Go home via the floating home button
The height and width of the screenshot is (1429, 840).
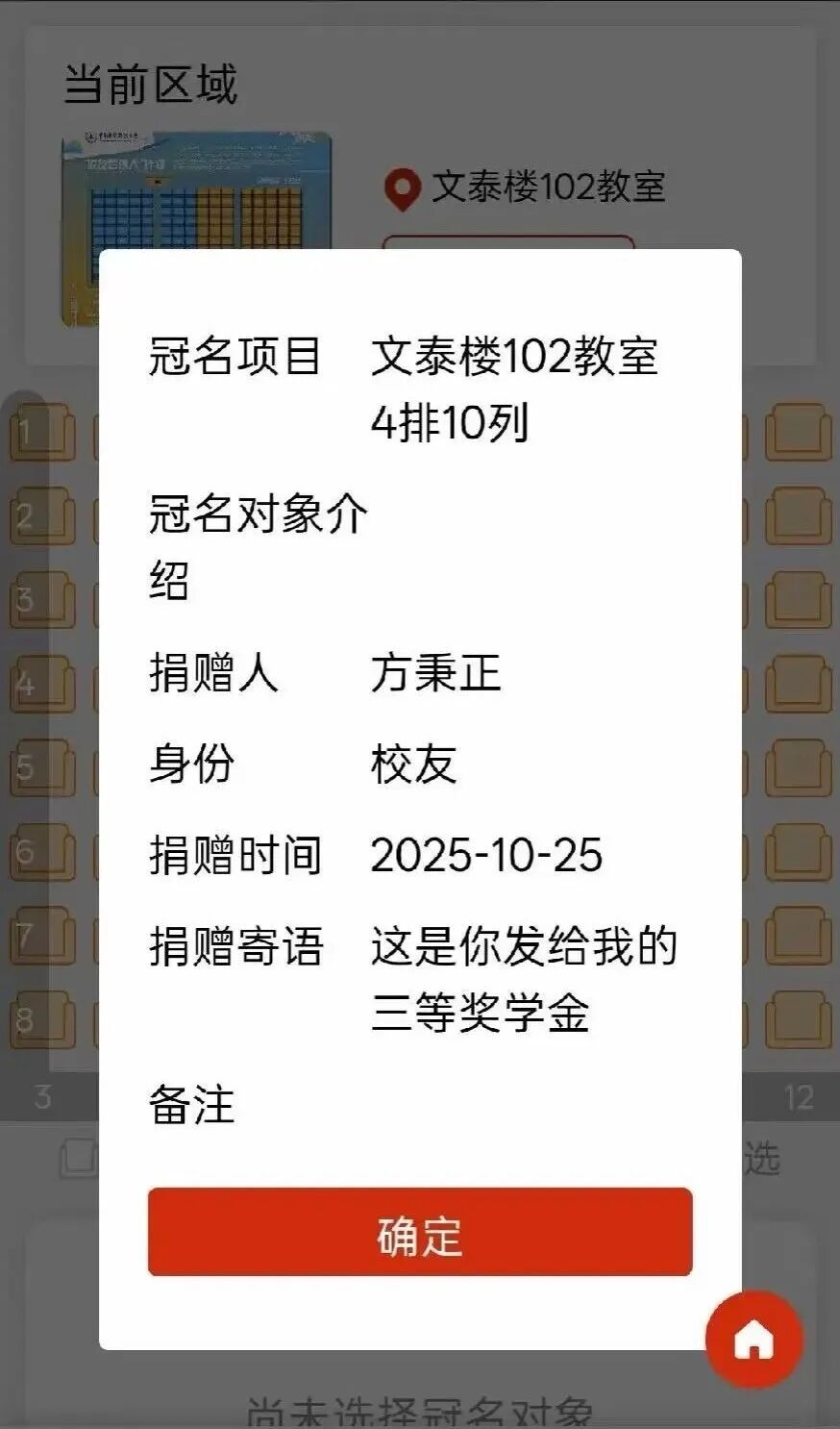point(754,1340)
